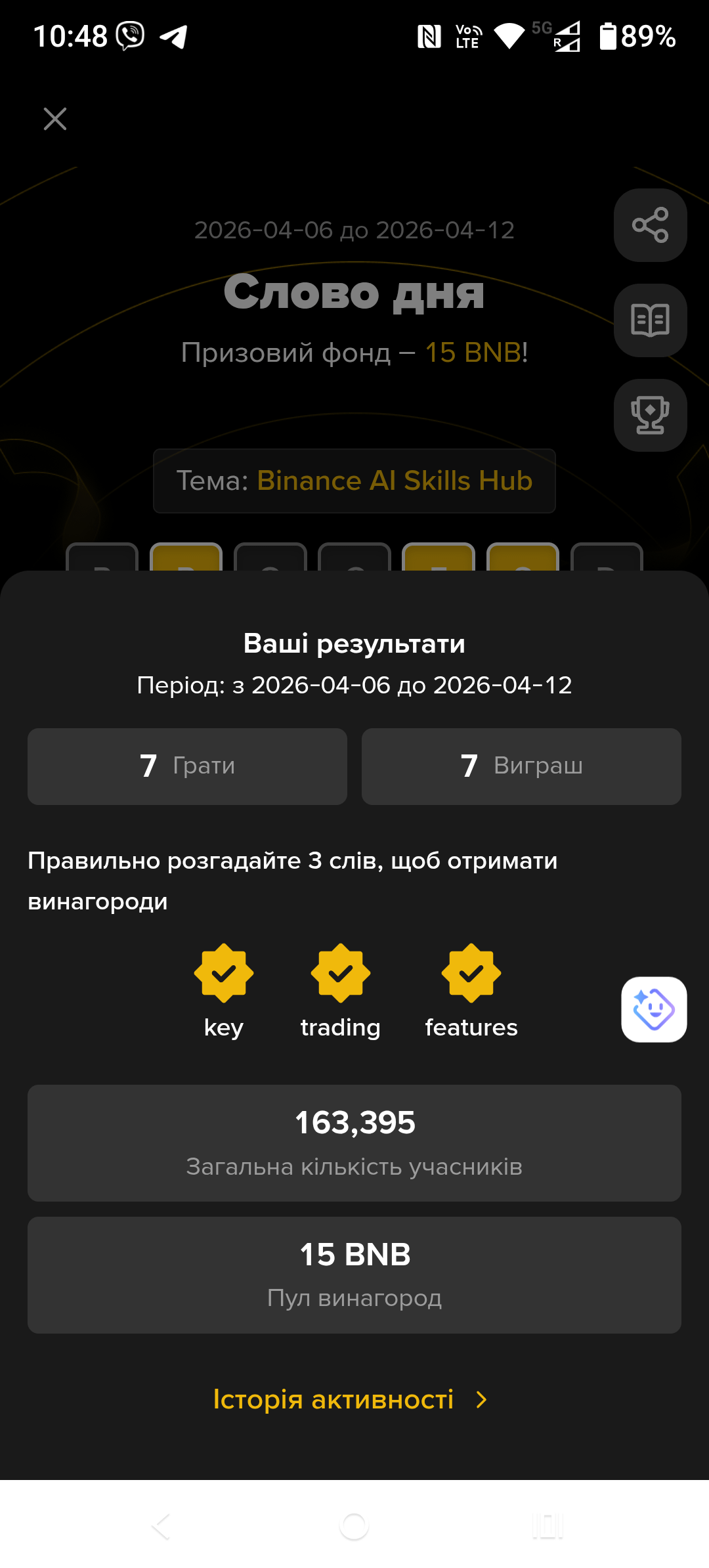Close the Word of the Day screen
This screenshot has height=1568, width=709.
(x=55, y=119)
